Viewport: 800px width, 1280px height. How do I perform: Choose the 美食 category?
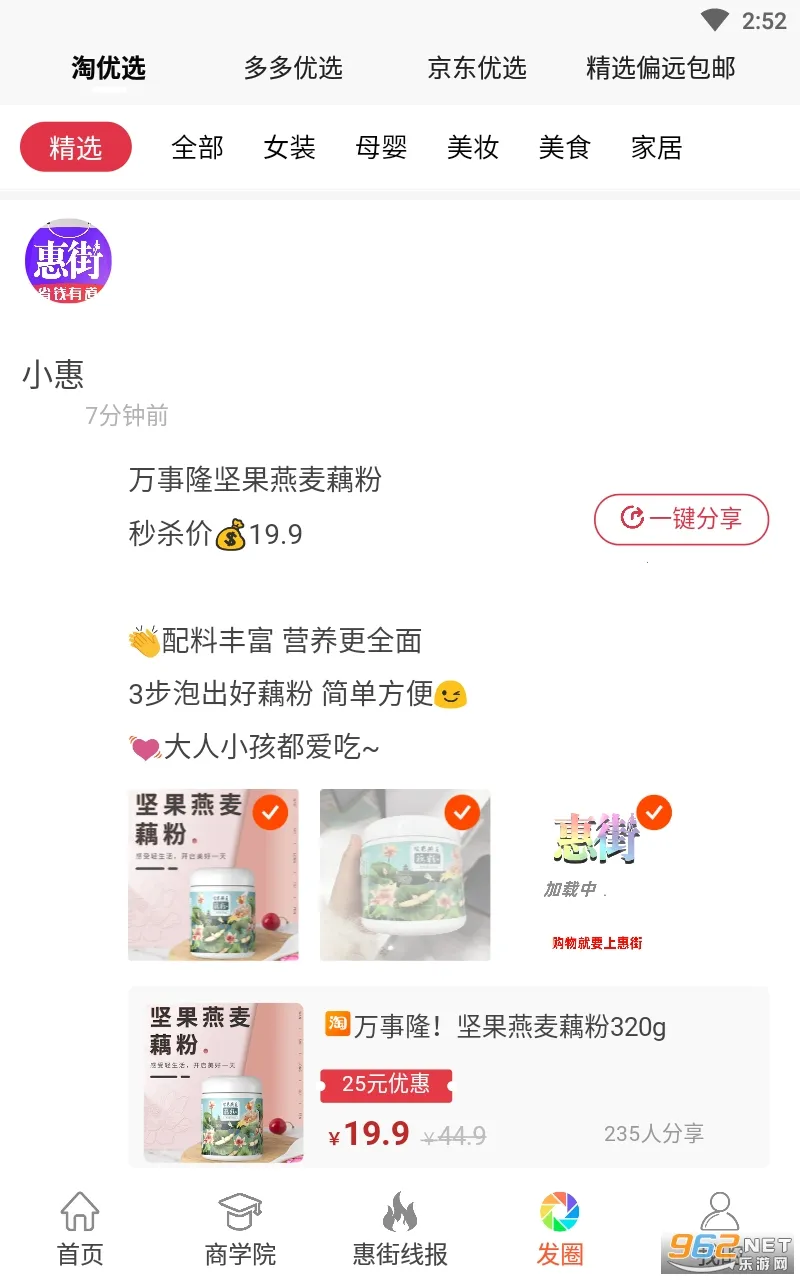point(565,148)
